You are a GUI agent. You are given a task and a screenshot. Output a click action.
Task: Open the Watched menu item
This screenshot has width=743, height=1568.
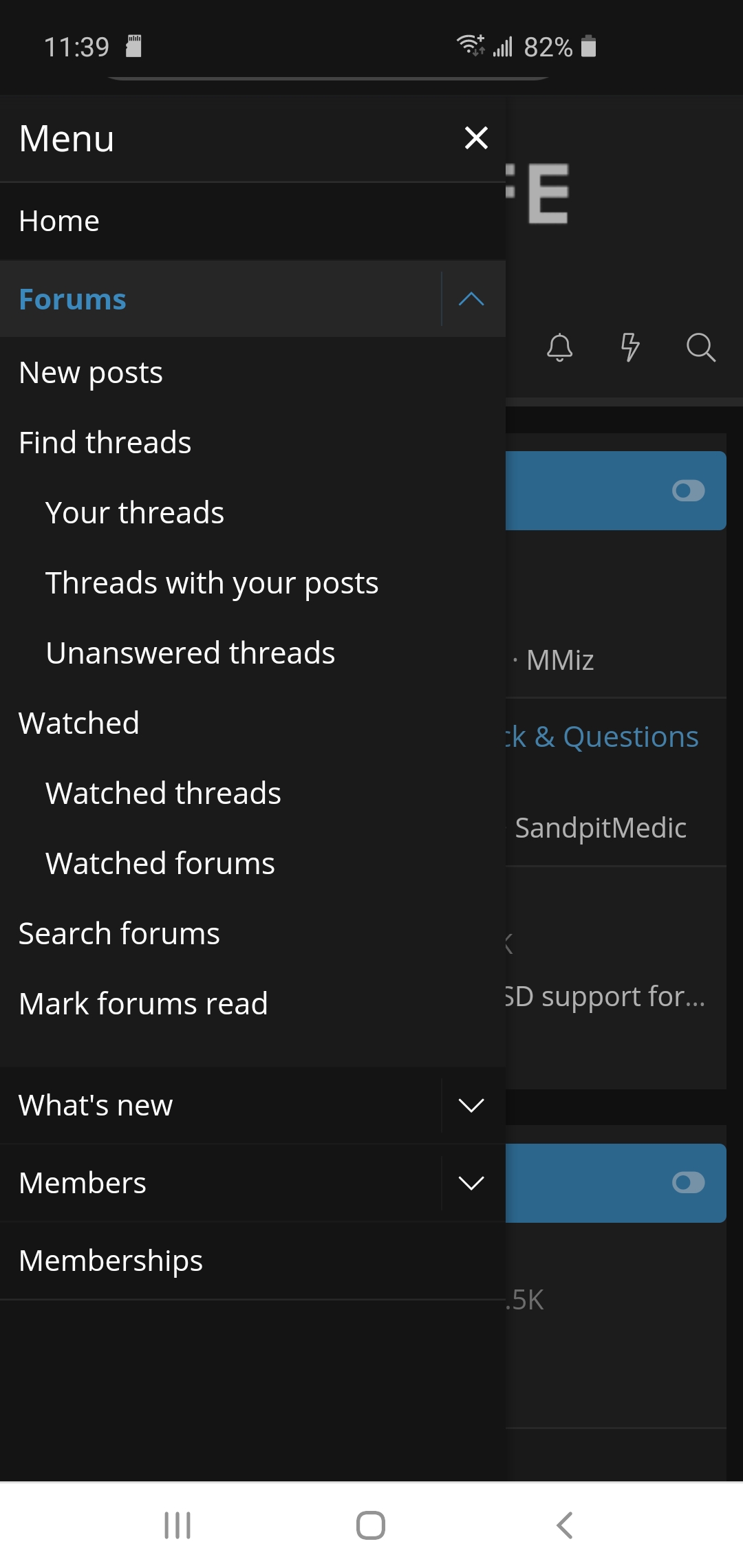pos(252,723)
